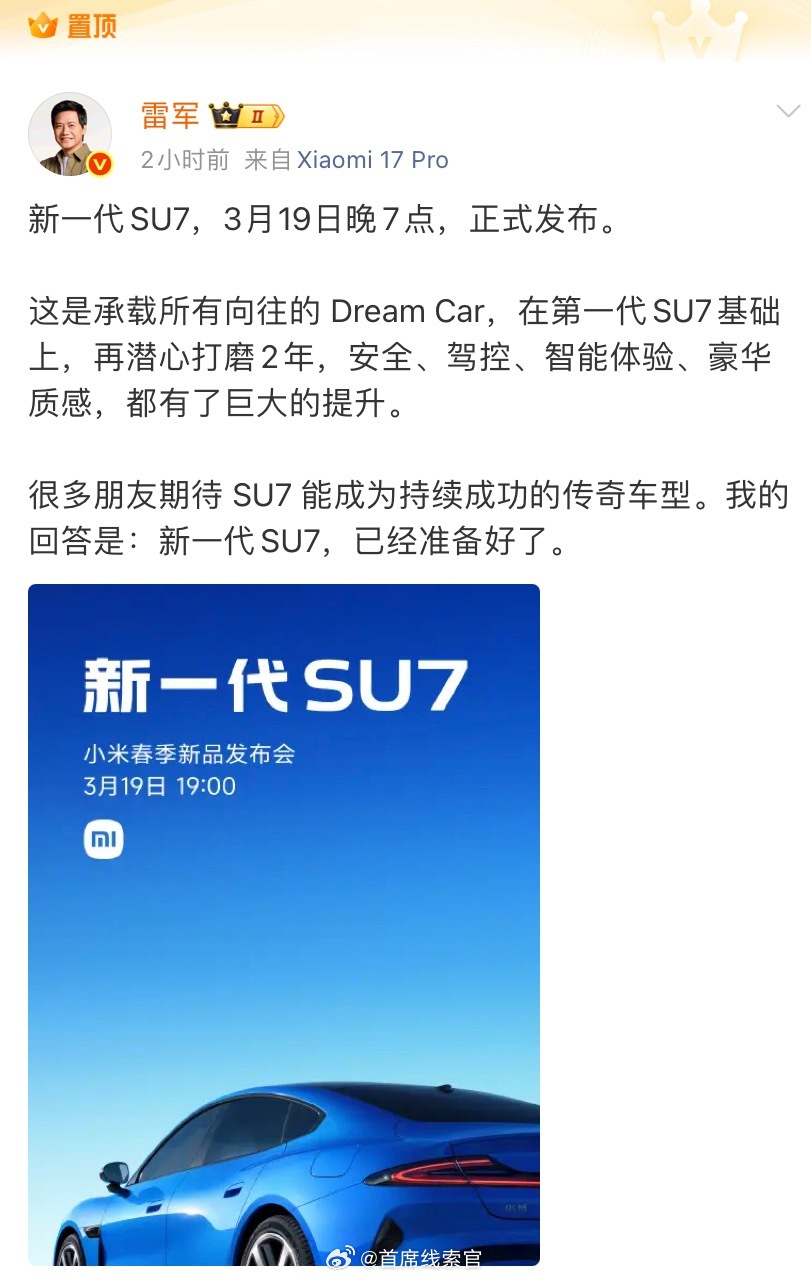Click the level II VIP crown badge beside 雷军
The height and width of the screenshot is (1279, 811).
(240, 114)
